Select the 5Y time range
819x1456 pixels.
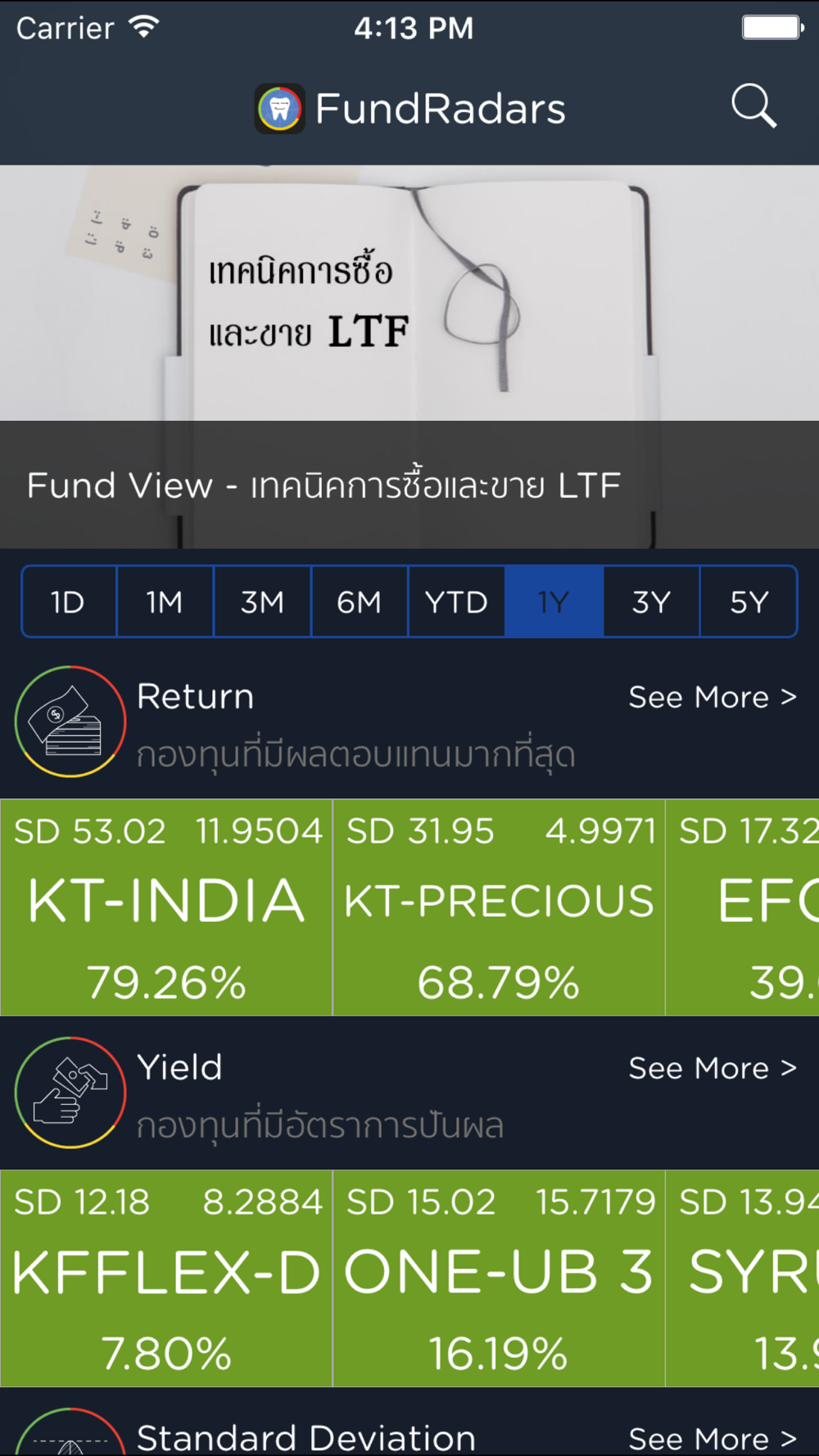(749, 602)
